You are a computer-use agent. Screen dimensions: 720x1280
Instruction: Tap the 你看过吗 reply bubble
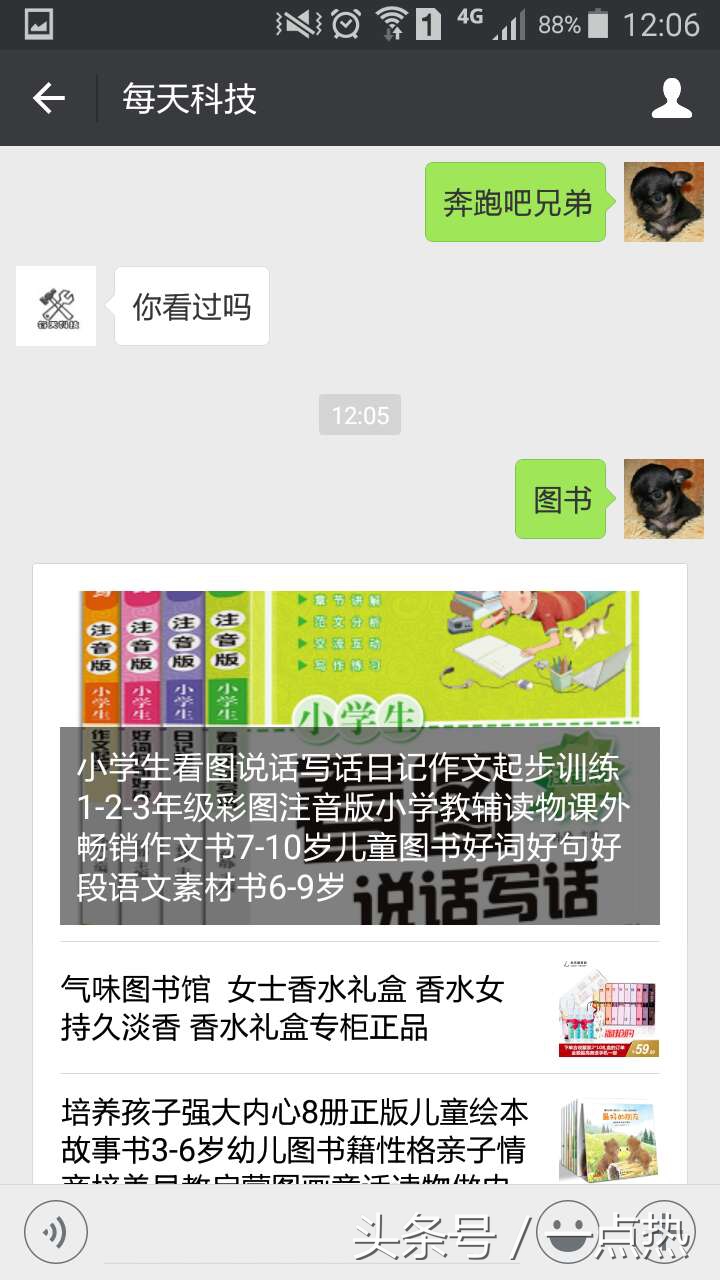coord(190,306)
